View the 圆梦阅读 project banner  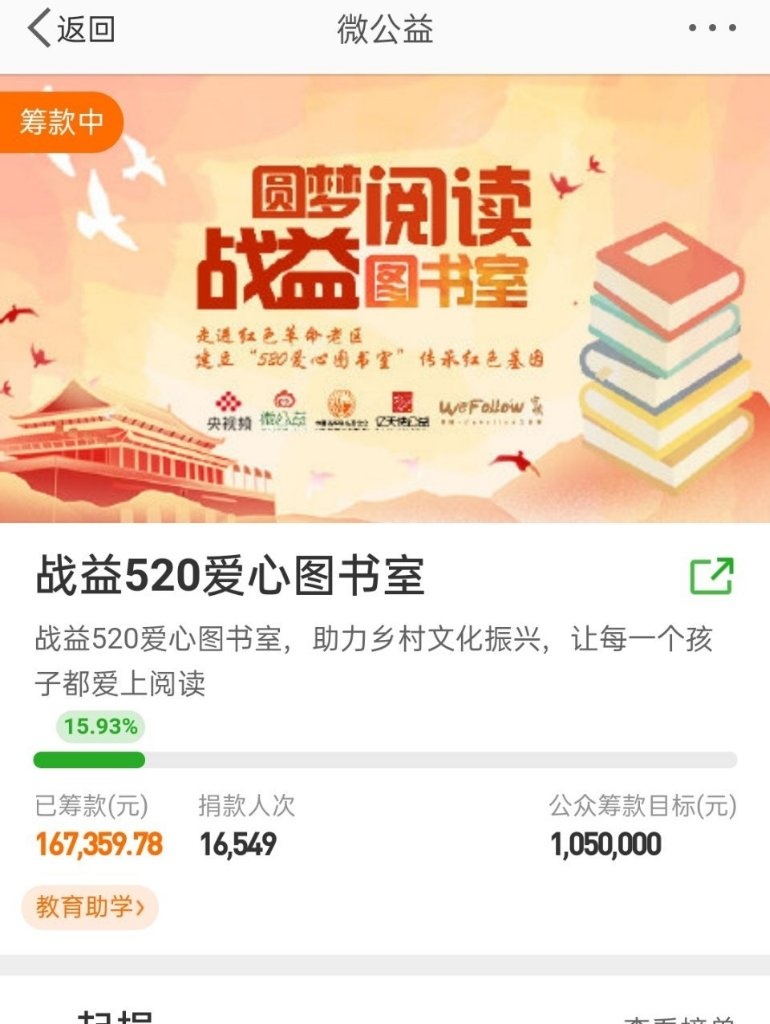[x=385, y=300]
